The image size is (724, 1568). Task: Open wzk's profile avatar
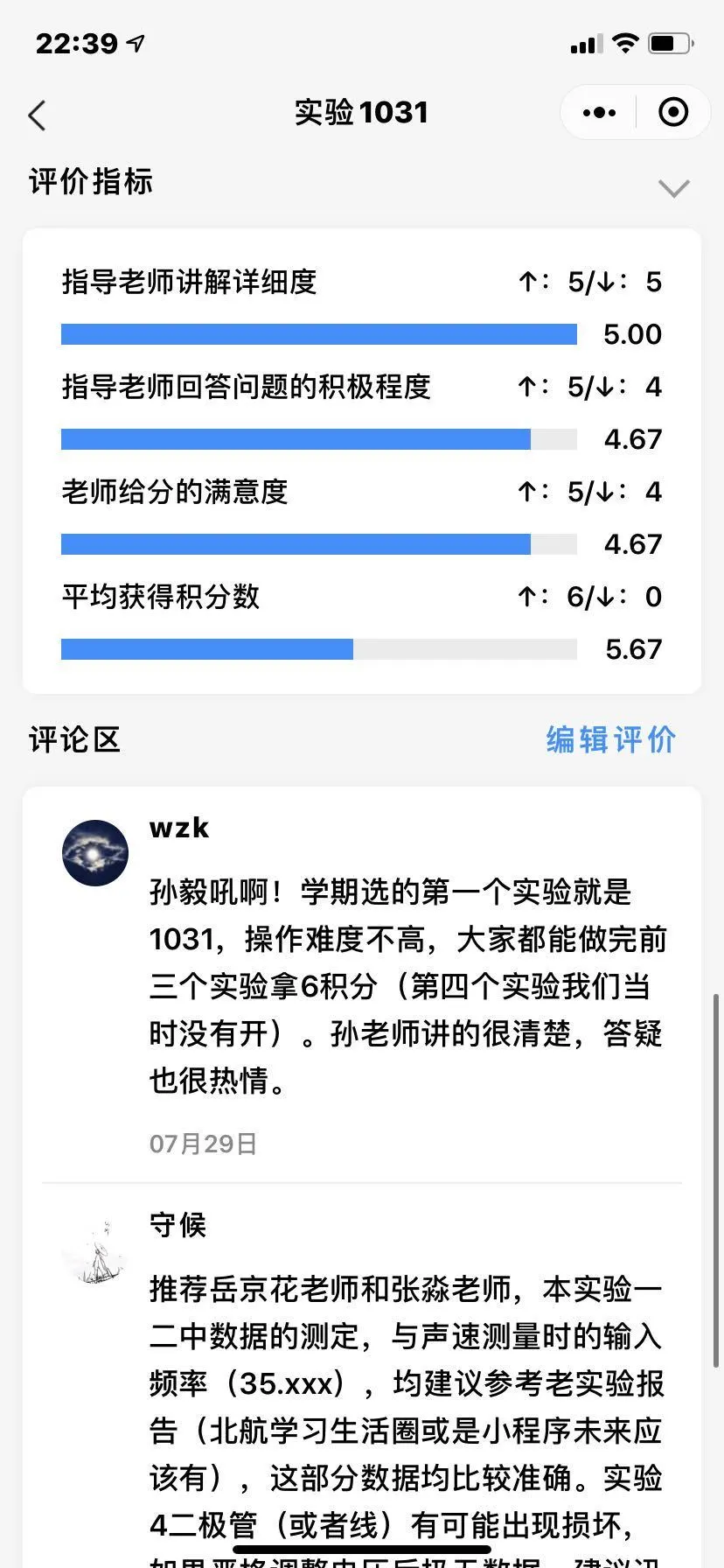95,853
